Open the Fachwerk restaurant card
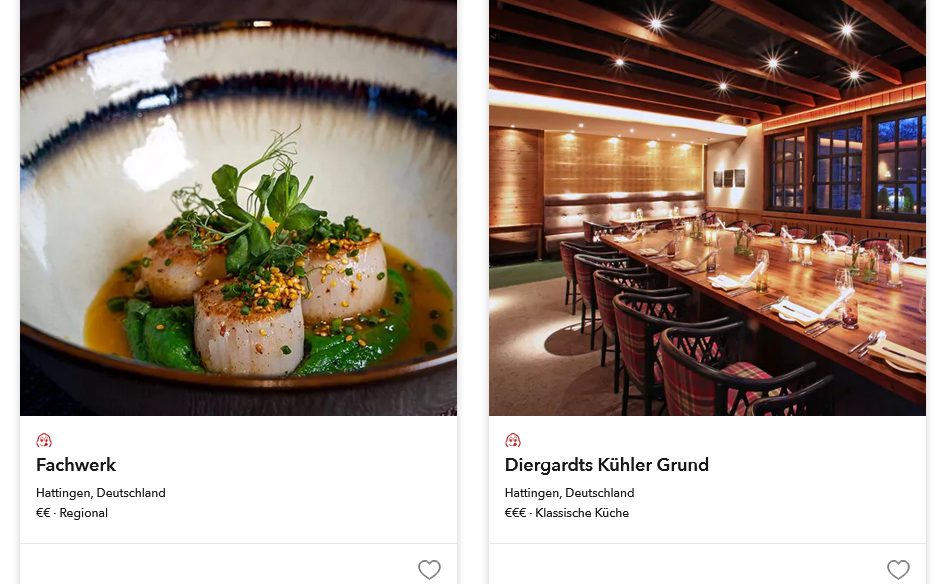This screenshot has width=935, height=584. point(76,465)
